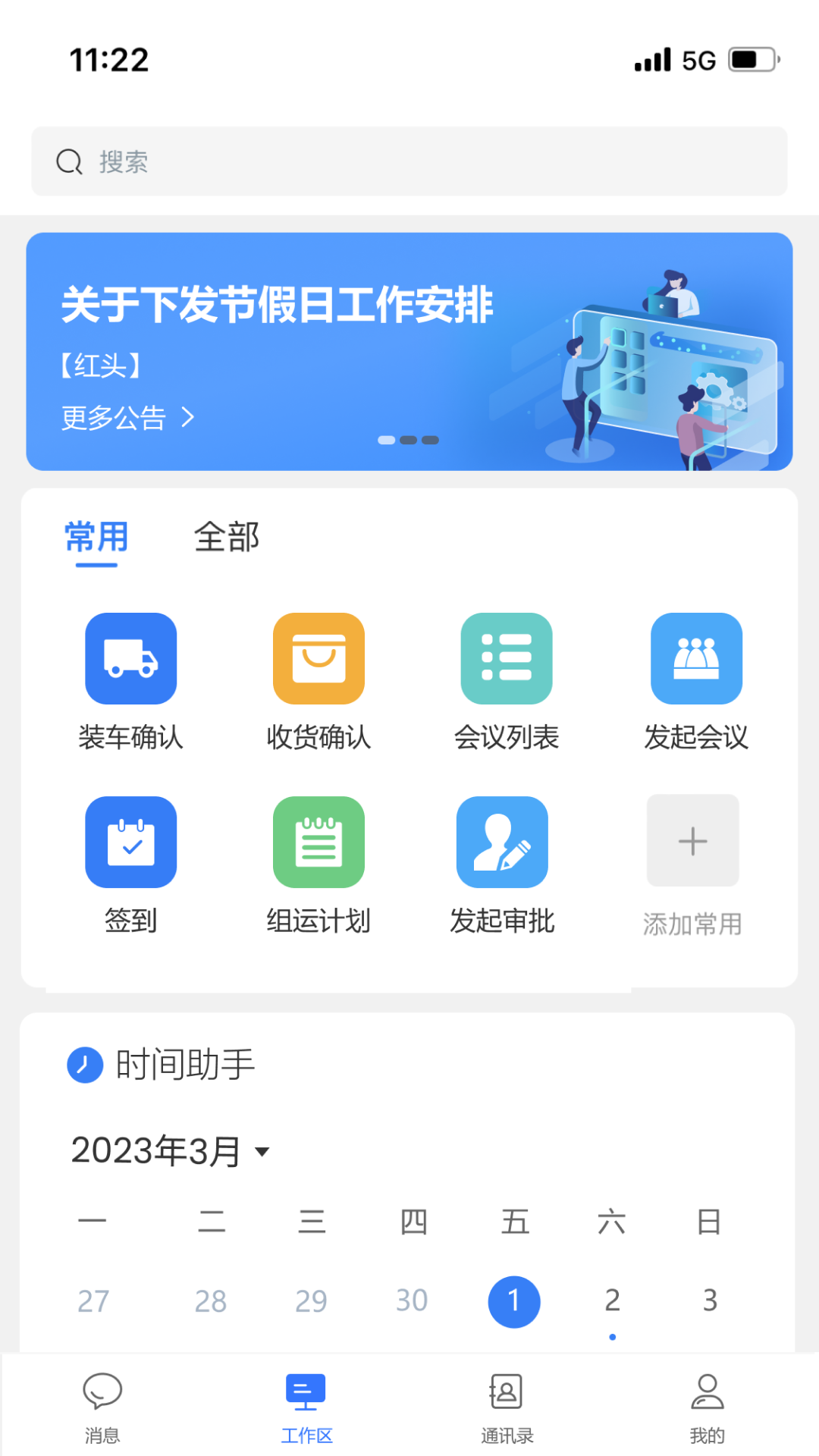Image resolution: width=819 pixels, height=1456 pixels.
Task: Select the 常用 tab
Action: [x=96, y=537]
